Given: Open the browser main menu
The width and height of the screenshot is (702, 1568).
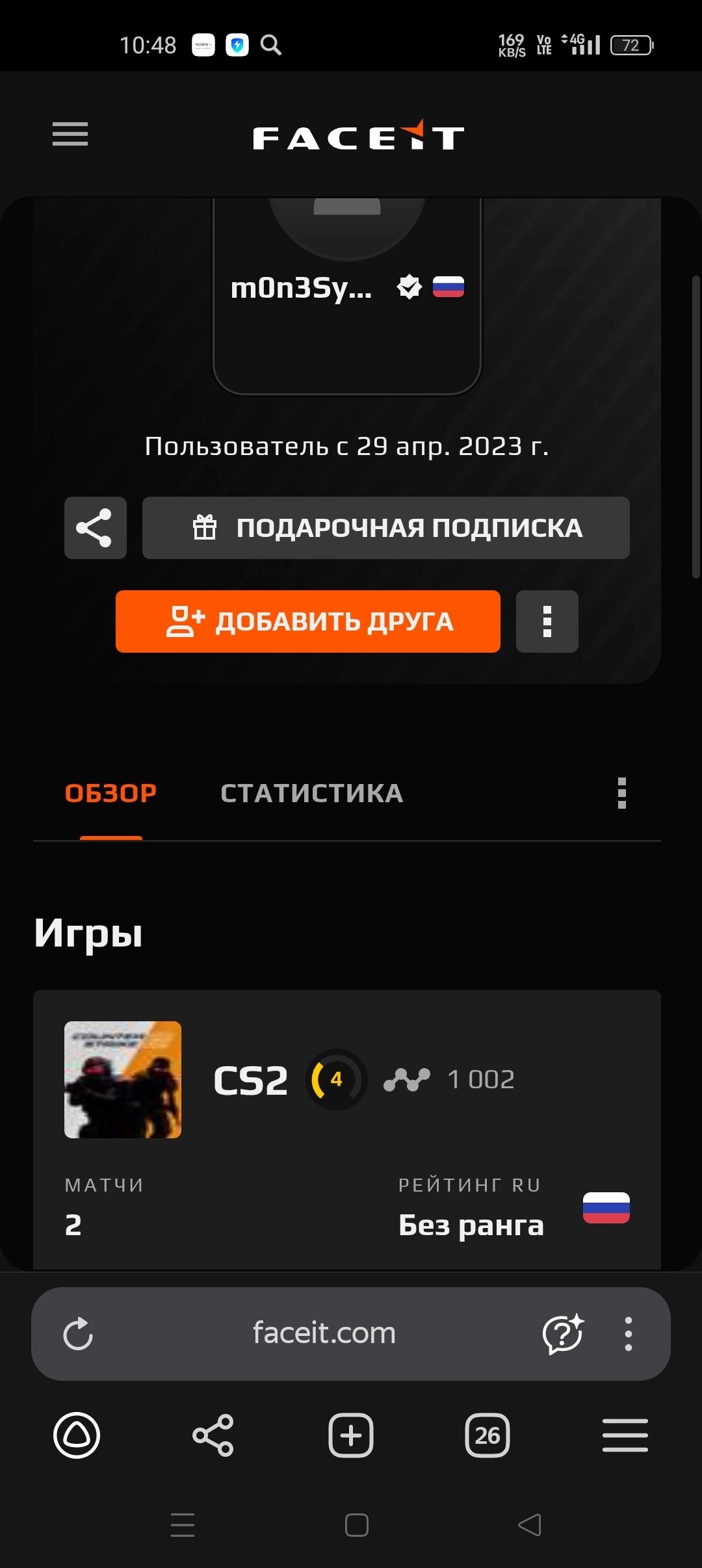Looking at the screenshot, I should click(x=625, y=1435).
